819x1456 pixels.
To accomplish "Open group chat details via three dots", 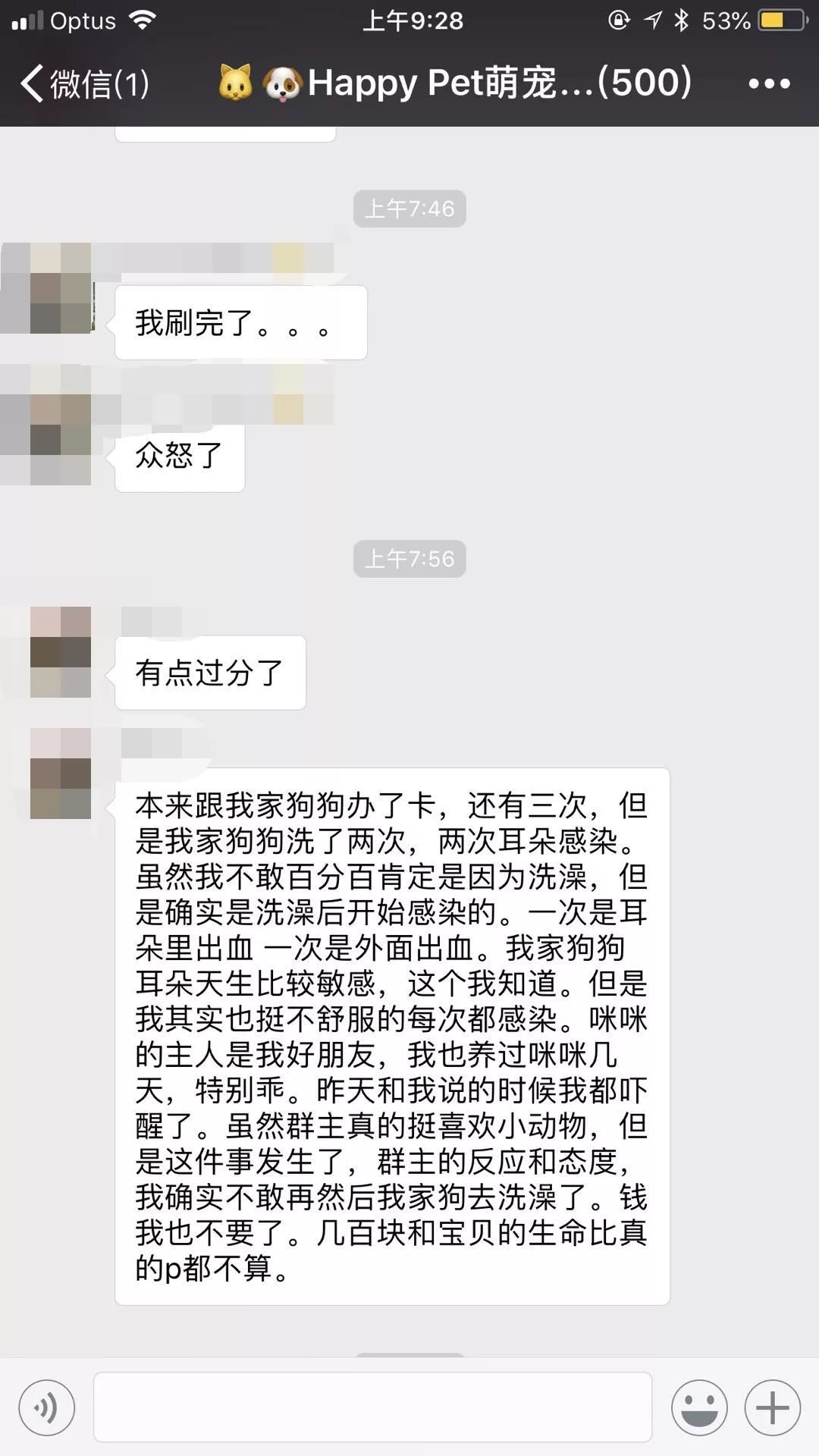I will tap(769, 83).
